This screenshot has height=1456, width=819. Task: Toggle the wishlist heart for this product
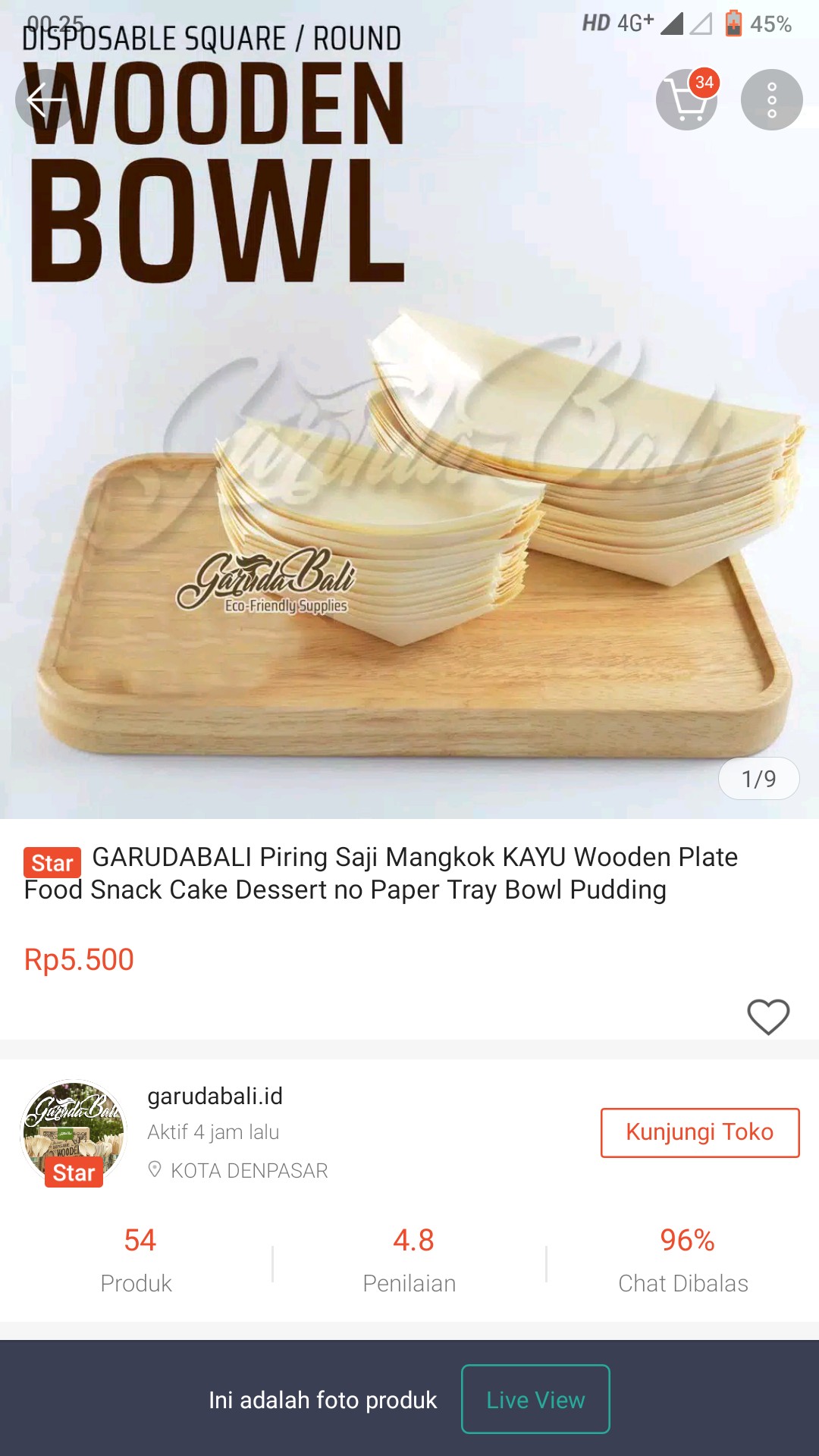pos(768,1015)
